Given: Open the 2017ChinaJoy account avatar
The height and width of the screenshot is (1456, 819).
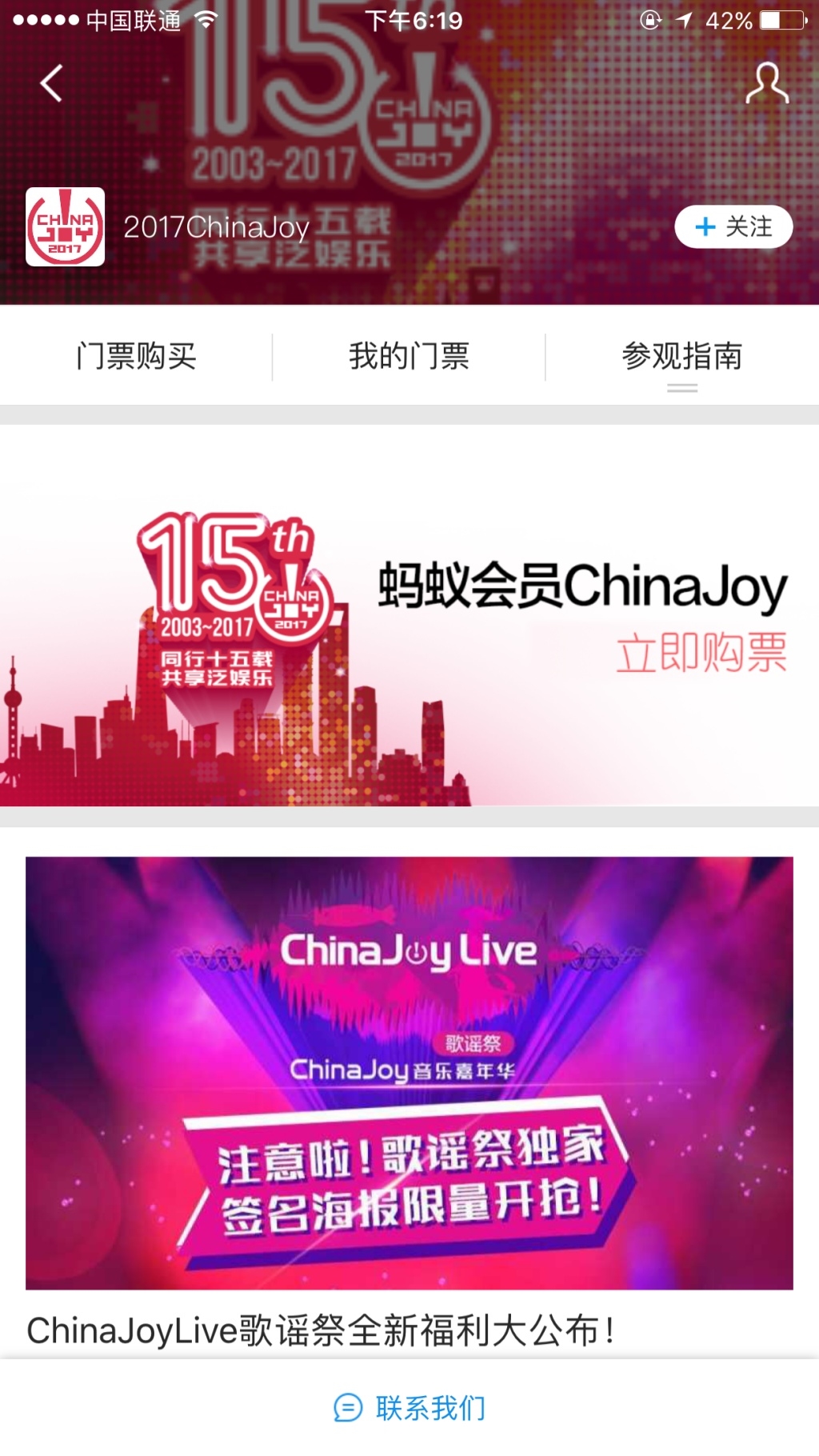Looking at the screenshot, I should click(66, 227).
